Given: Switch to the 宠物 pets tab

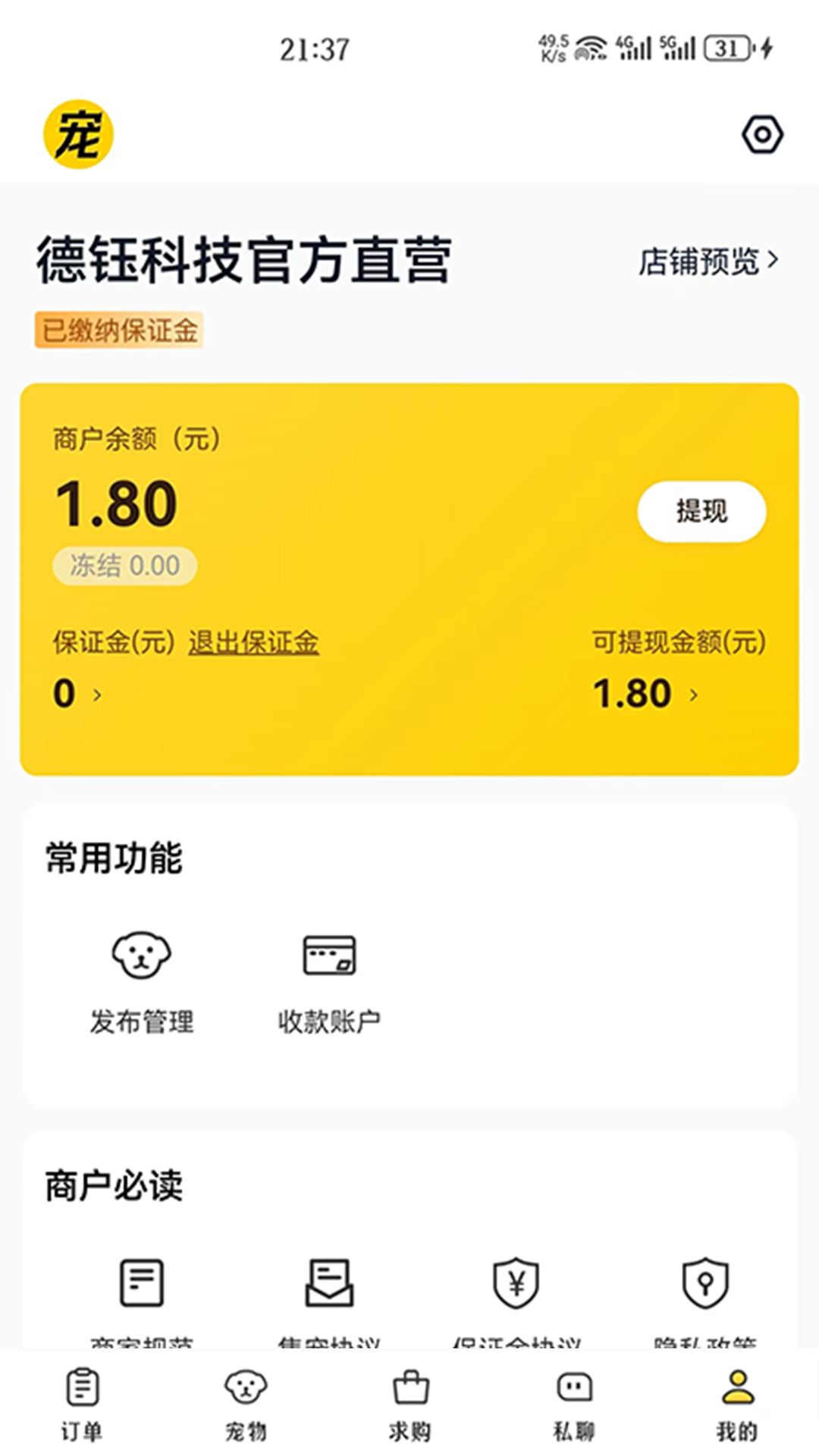Looking at the screenshot, I should (x=246, y=1403).
